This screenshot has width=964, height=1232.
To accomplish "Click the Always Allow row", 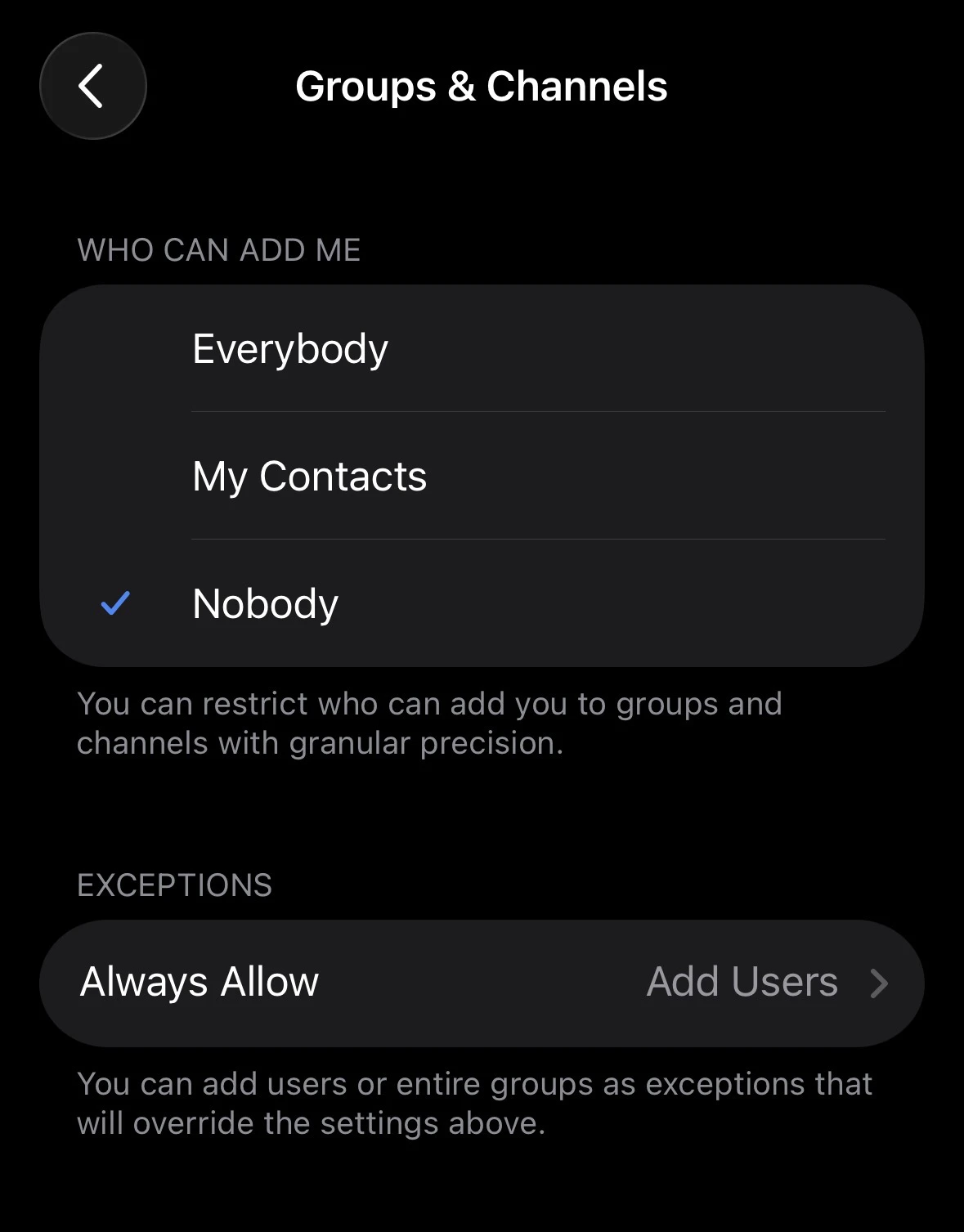I will (x=200, y=983).
